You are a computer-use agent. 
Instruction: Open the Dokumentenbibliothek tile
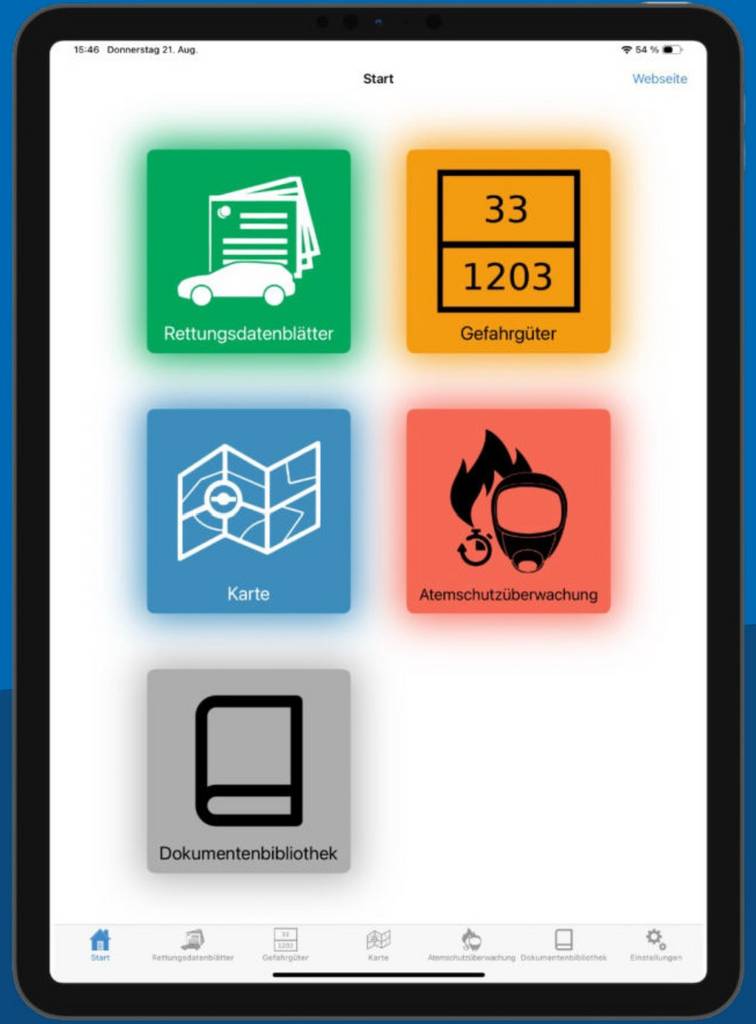249,770
